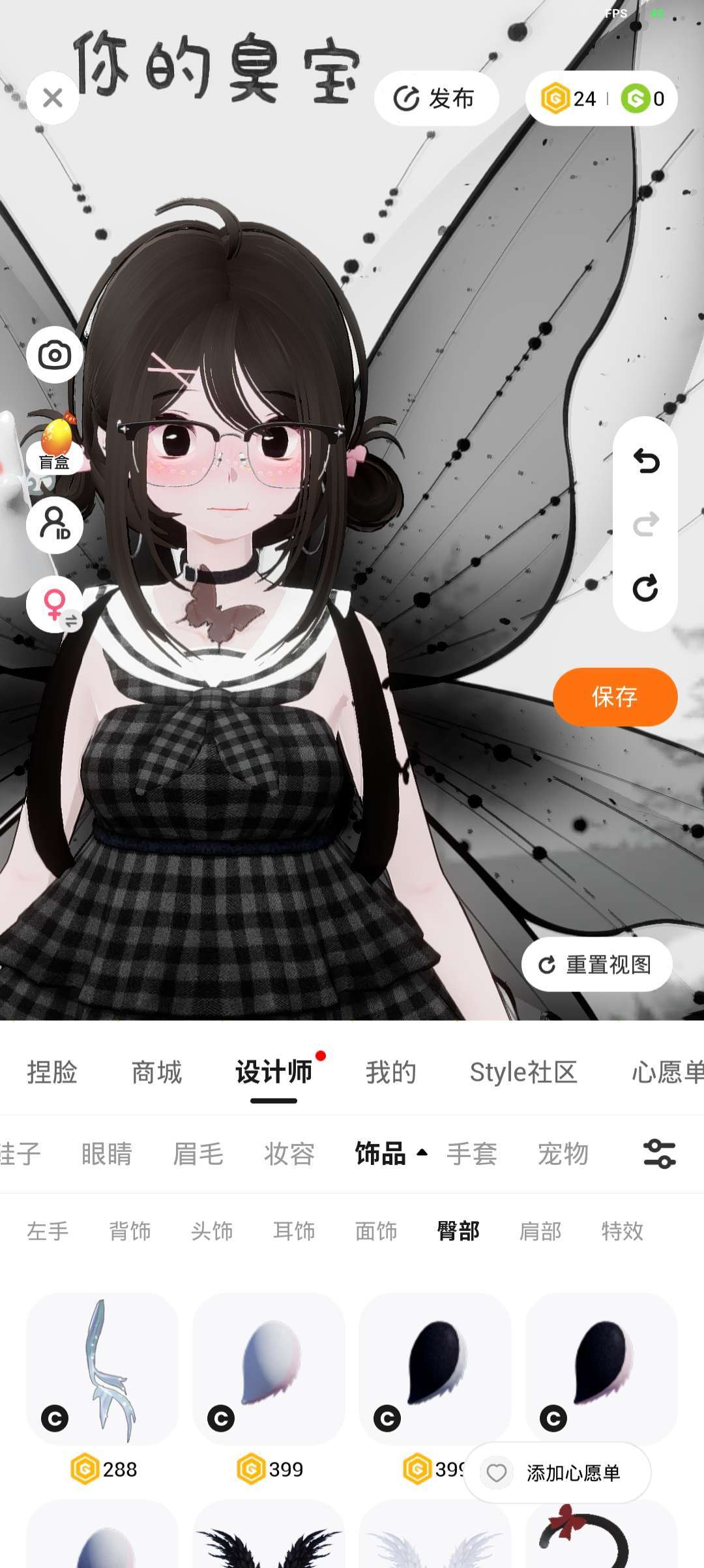704x1568 pixels.
Task: Switch to the 商城 tab
Action: (156, 1072)
